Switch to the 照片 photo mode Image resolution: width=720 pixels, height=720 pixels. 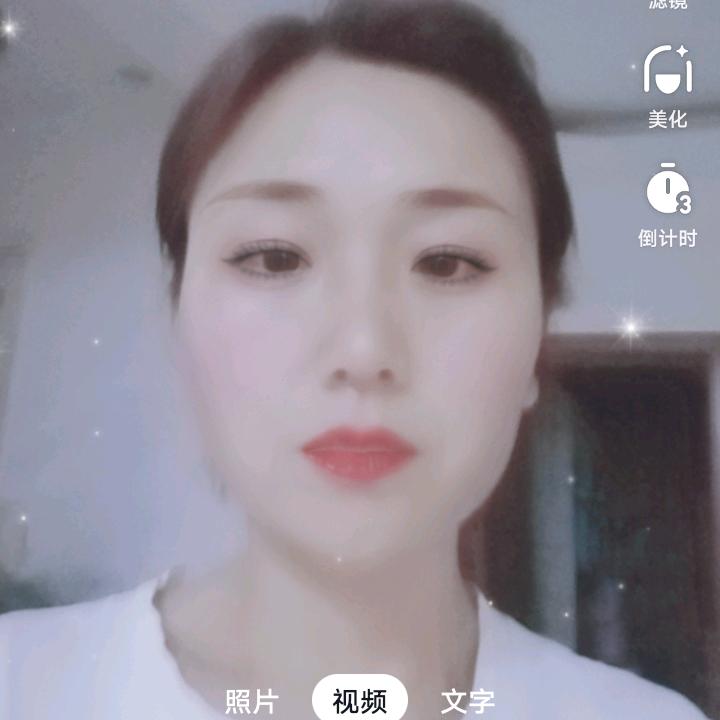click(x=251, y=701)
